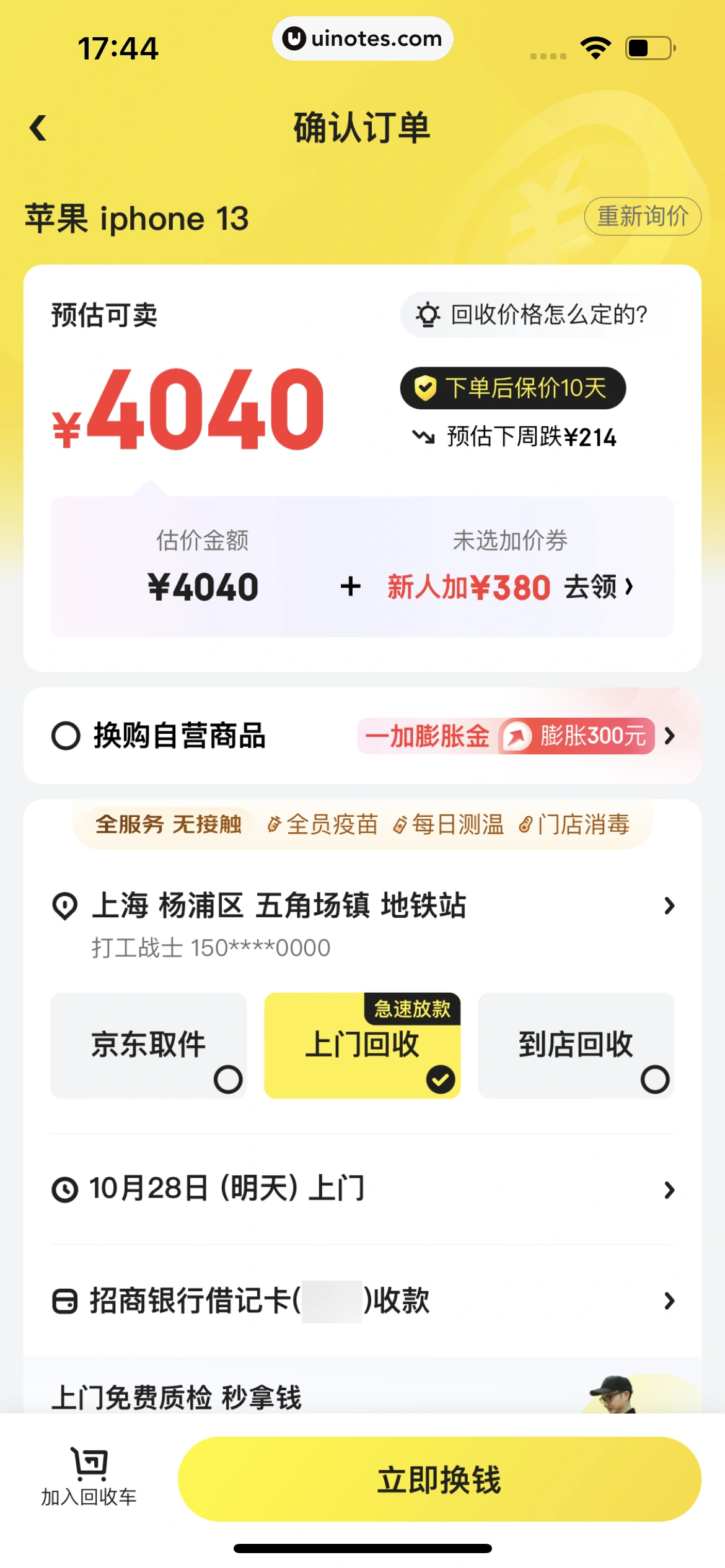The image size is (725, 1568).
Task: Tap the uinotes.com pill at the top
Action: click(362, 38)
